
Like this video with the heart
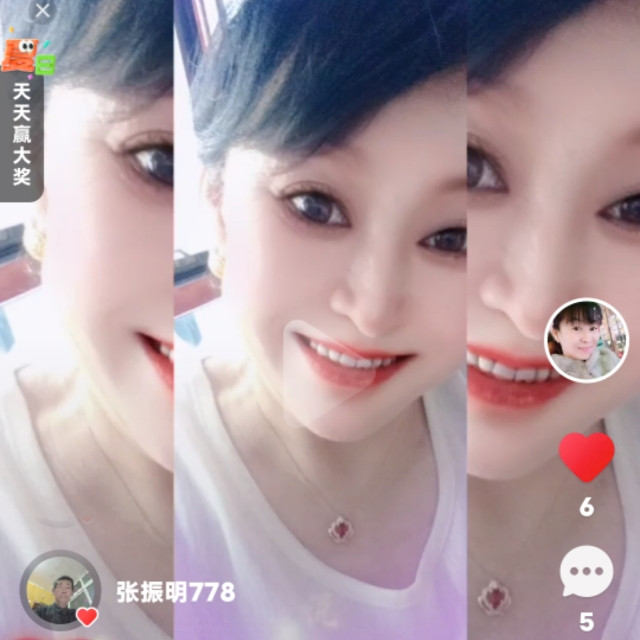click(x=586, y=457)
